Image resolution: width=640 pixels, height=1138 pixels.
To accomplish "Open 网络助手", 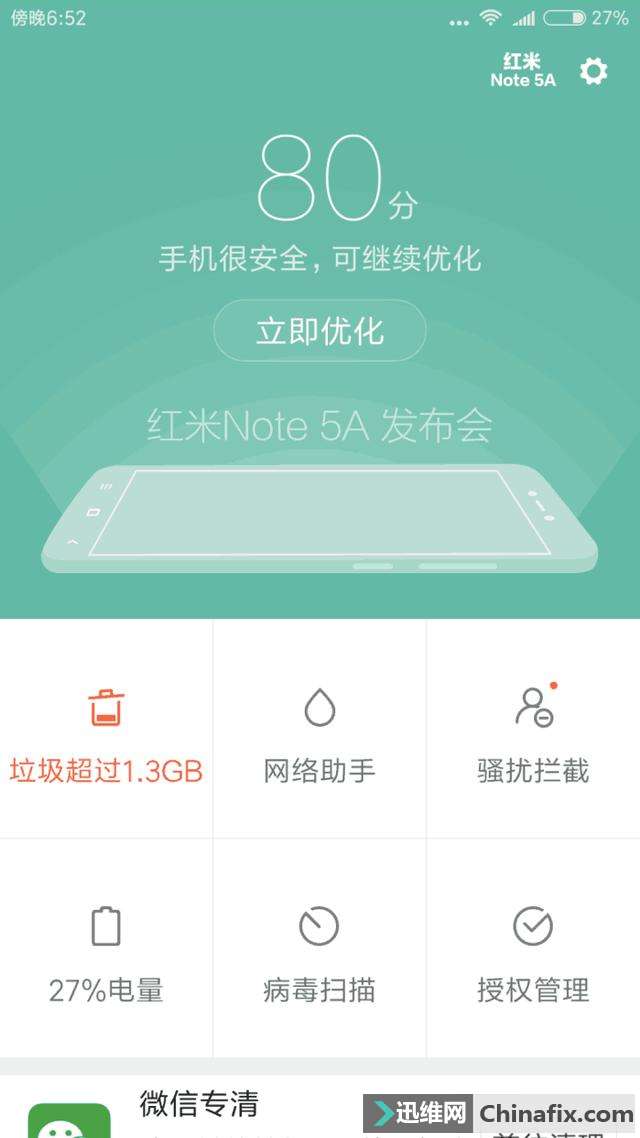I will [319, 729].
